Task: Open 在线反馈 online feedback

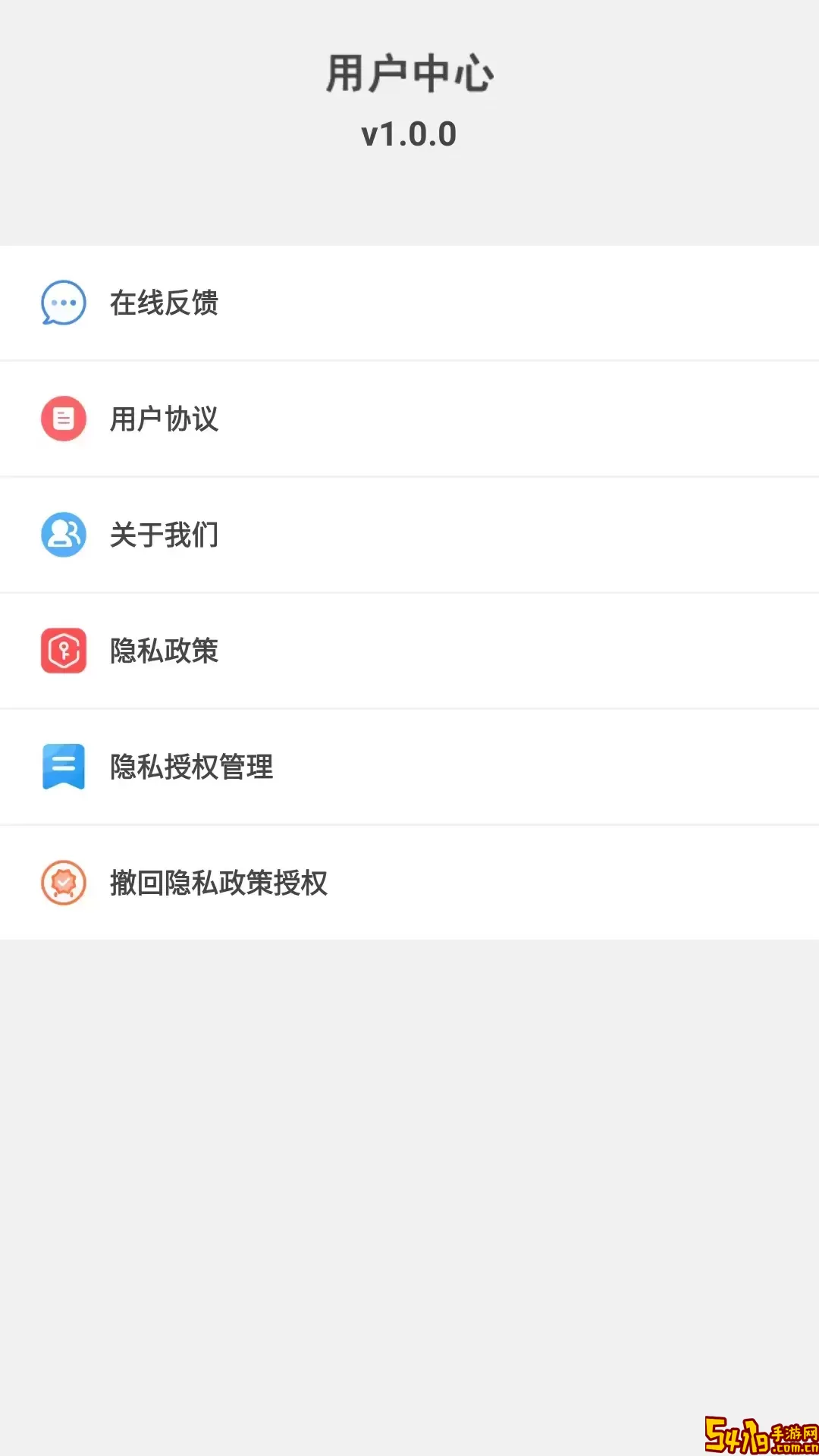Action: pos(409,303)
